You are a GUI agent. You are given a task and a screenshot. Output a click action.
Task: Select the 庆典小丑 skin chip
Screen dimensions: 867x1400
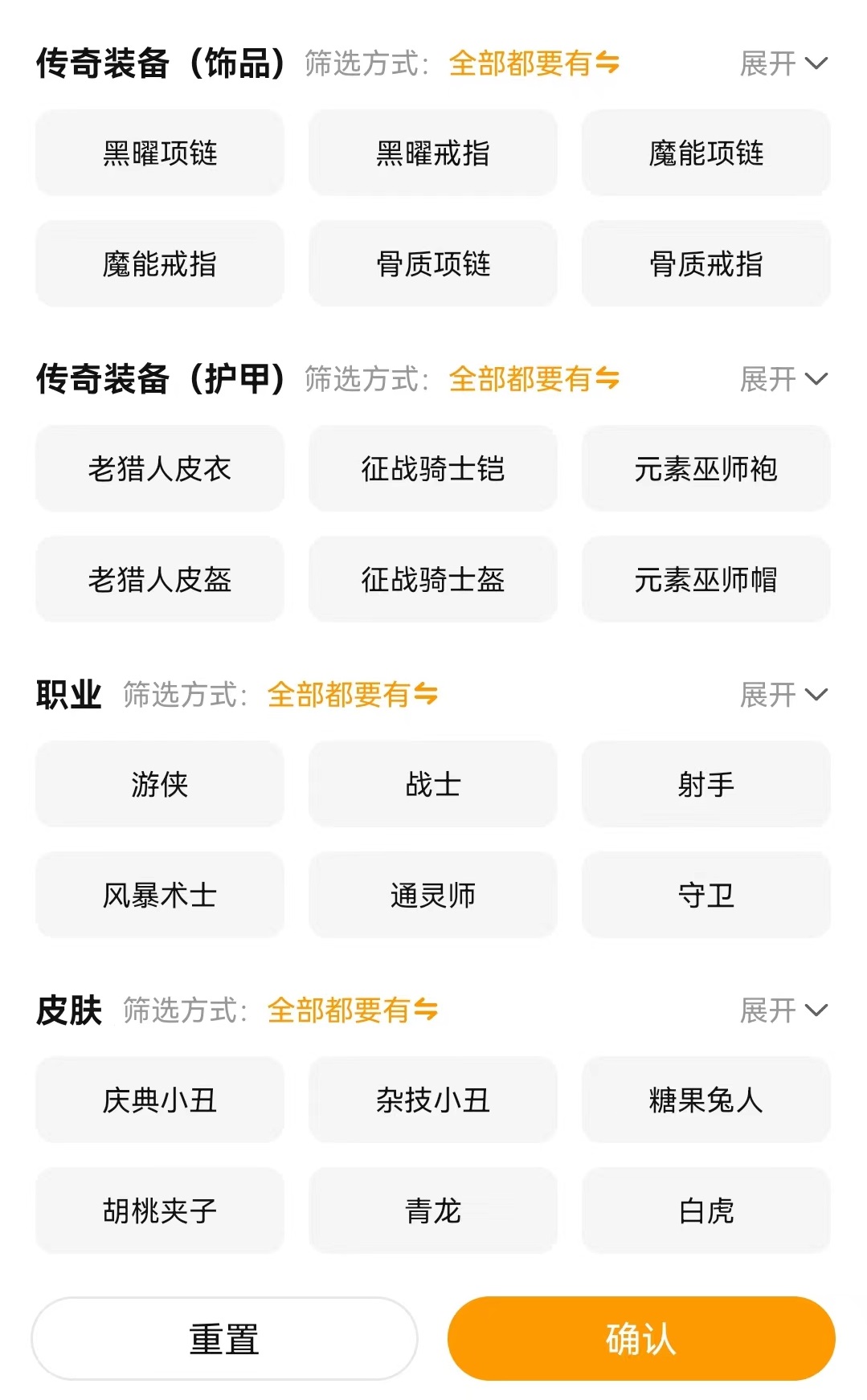pos(160,1100)
